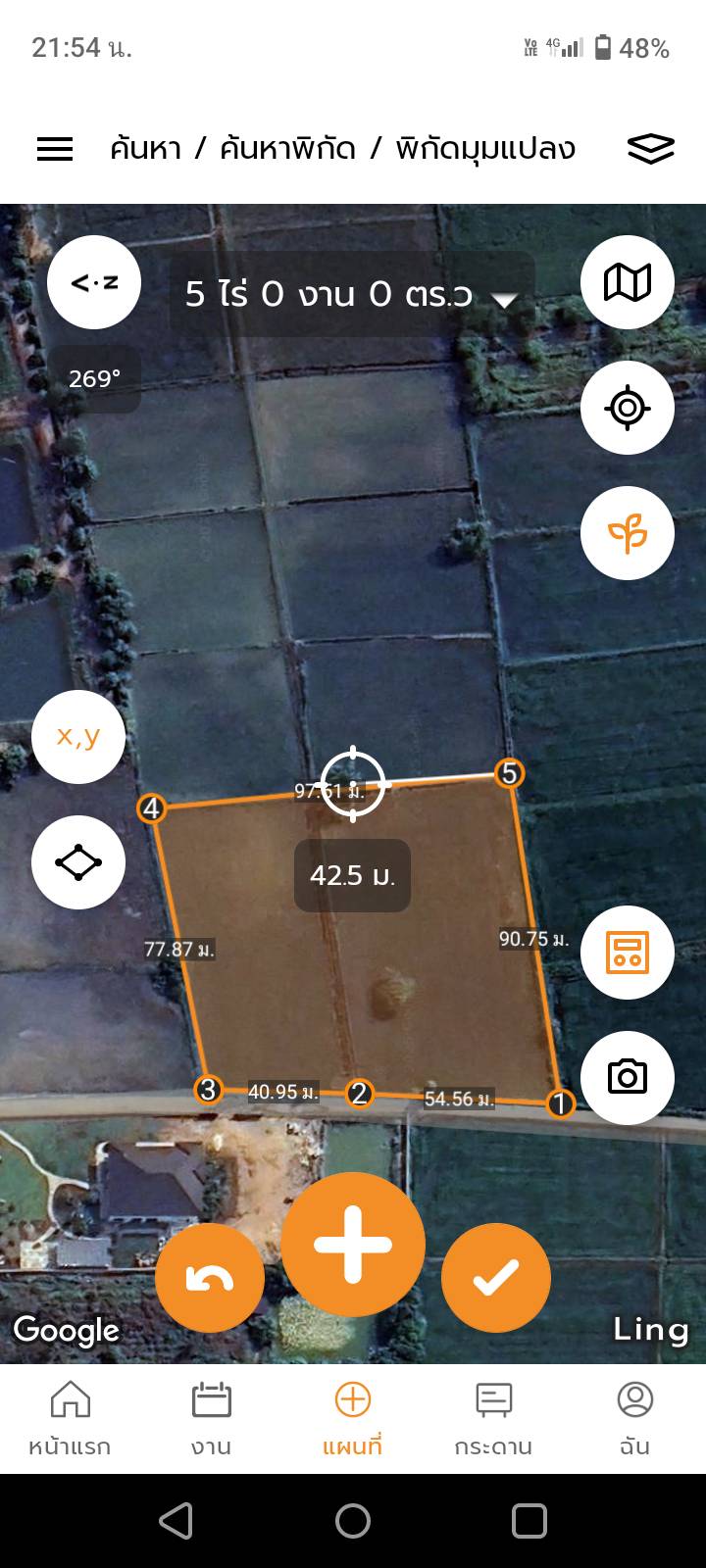Switch to the ฉัน profile tab
This screenshot has height=1568, width=706.
coord(634,1419)
